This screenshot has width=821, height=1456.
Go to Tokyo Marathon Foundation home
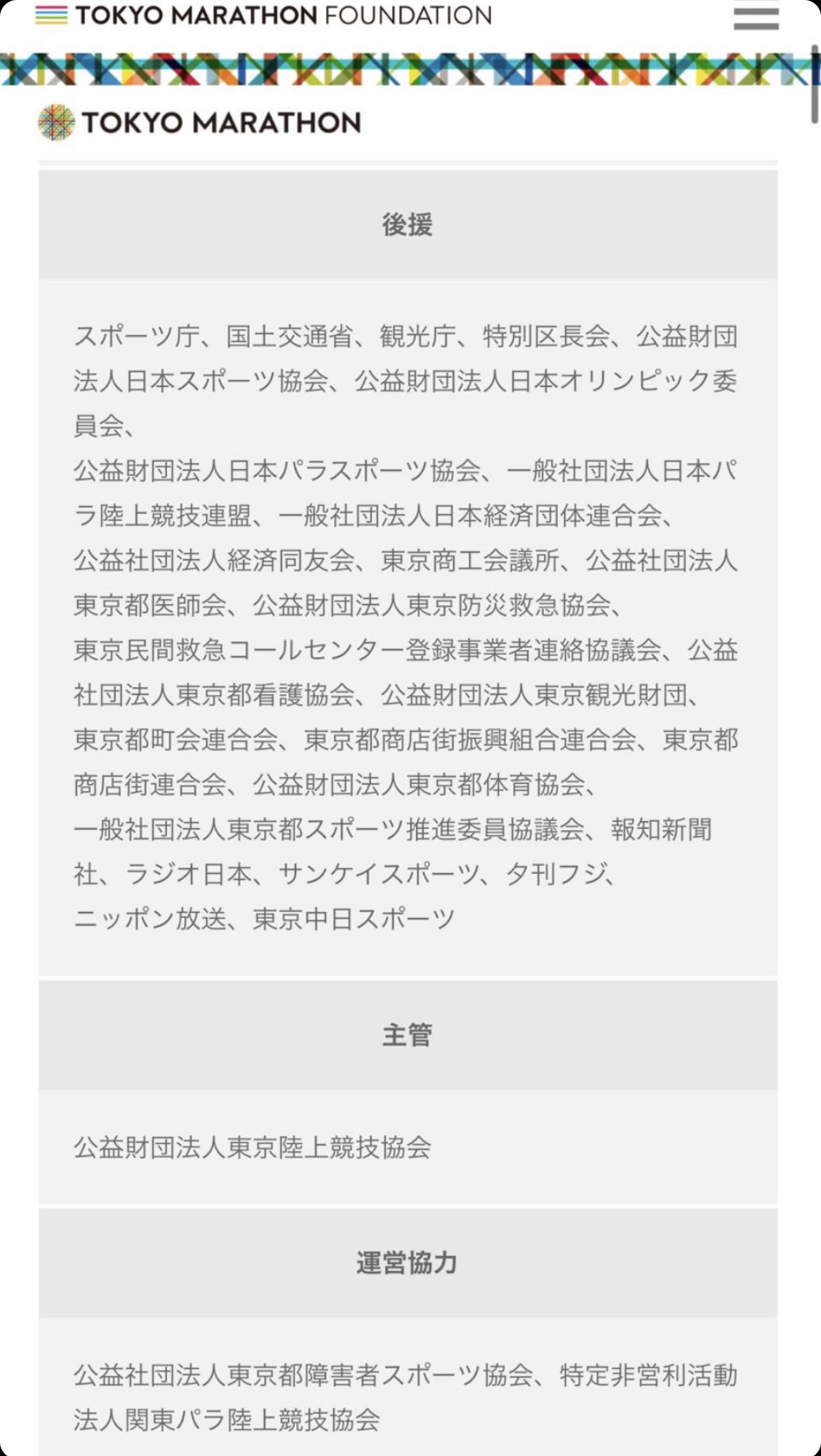(264, 15)
